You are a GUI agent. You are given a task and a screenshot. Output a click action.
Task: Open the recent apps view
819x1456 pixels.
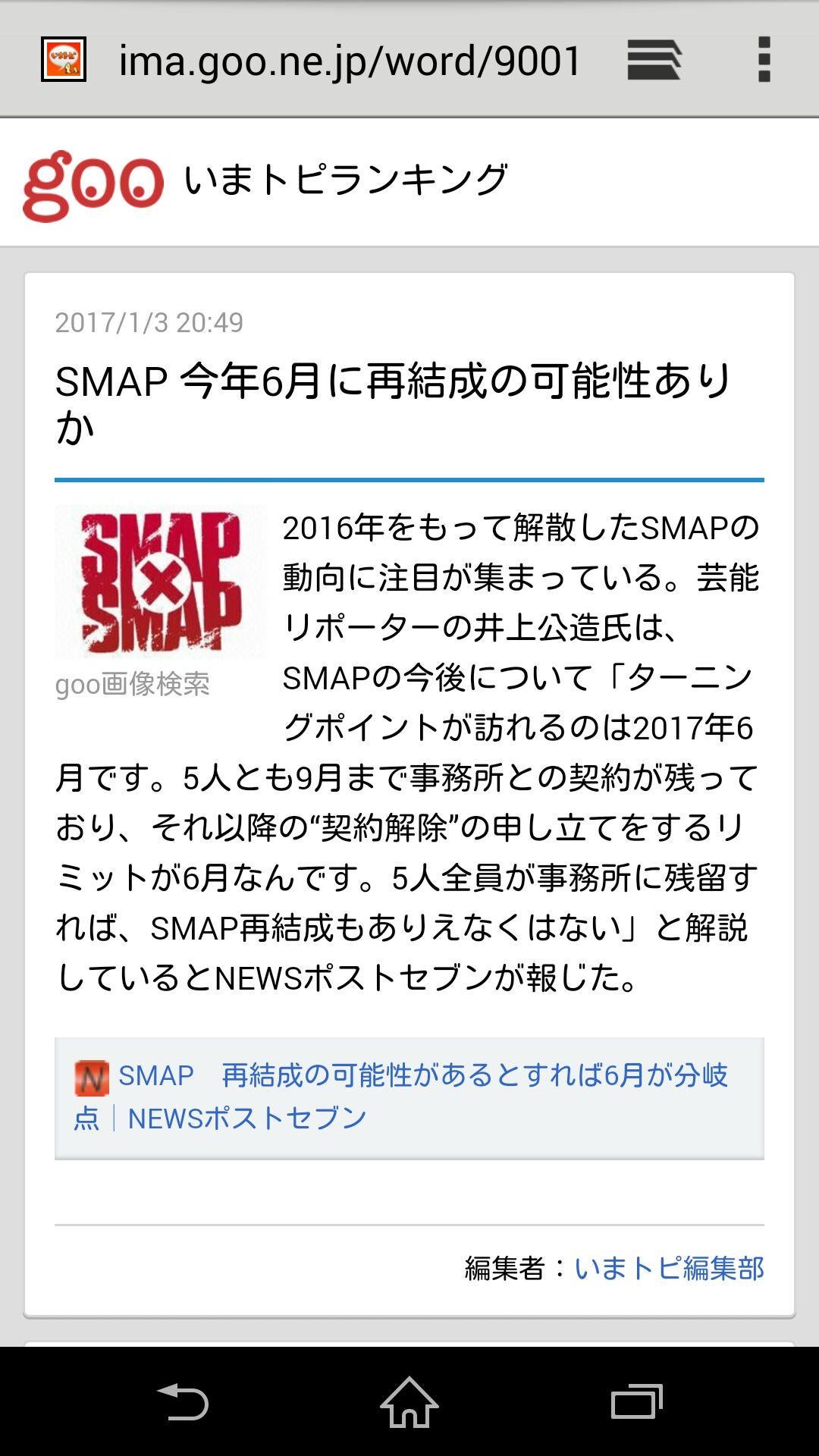pos(636,1401)
